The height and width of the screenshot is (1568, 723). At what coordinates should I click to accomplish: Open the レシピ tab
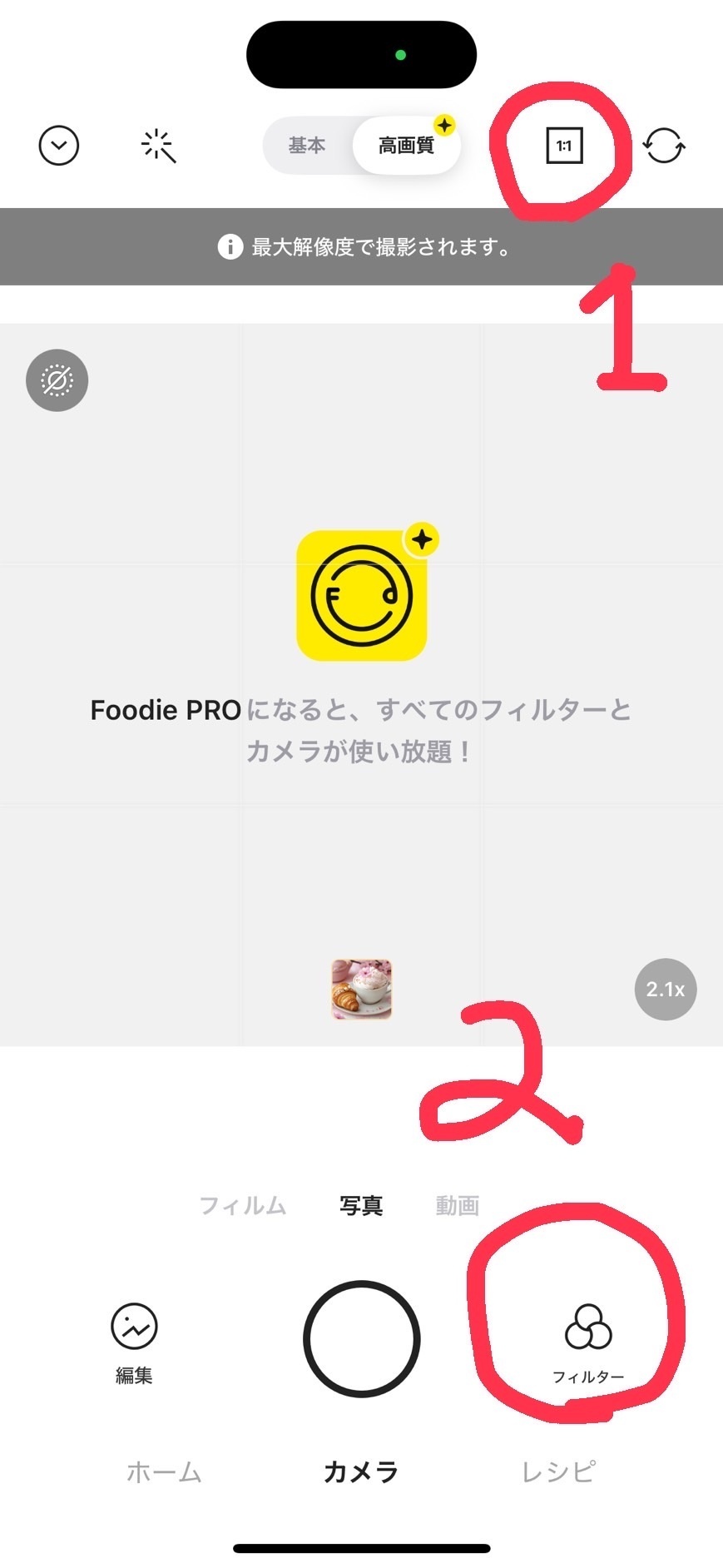tap(558, 1472)
